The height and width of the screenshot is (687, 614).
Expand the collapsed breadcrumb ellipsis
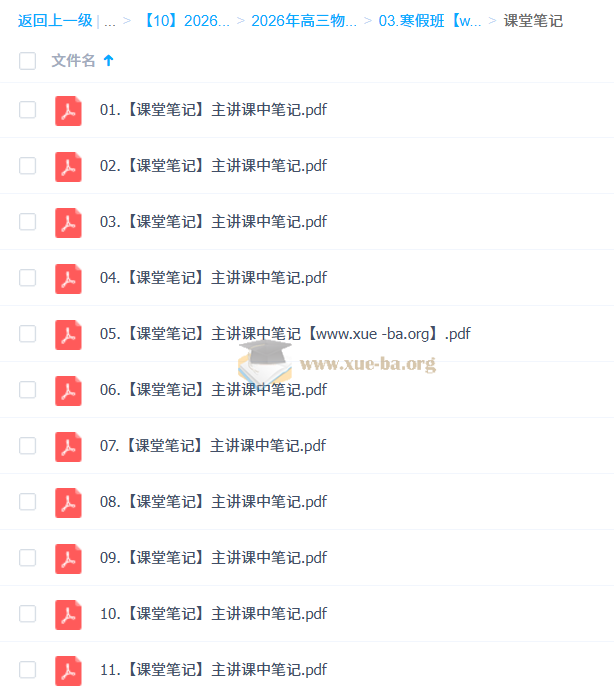[x=109, y=20]
